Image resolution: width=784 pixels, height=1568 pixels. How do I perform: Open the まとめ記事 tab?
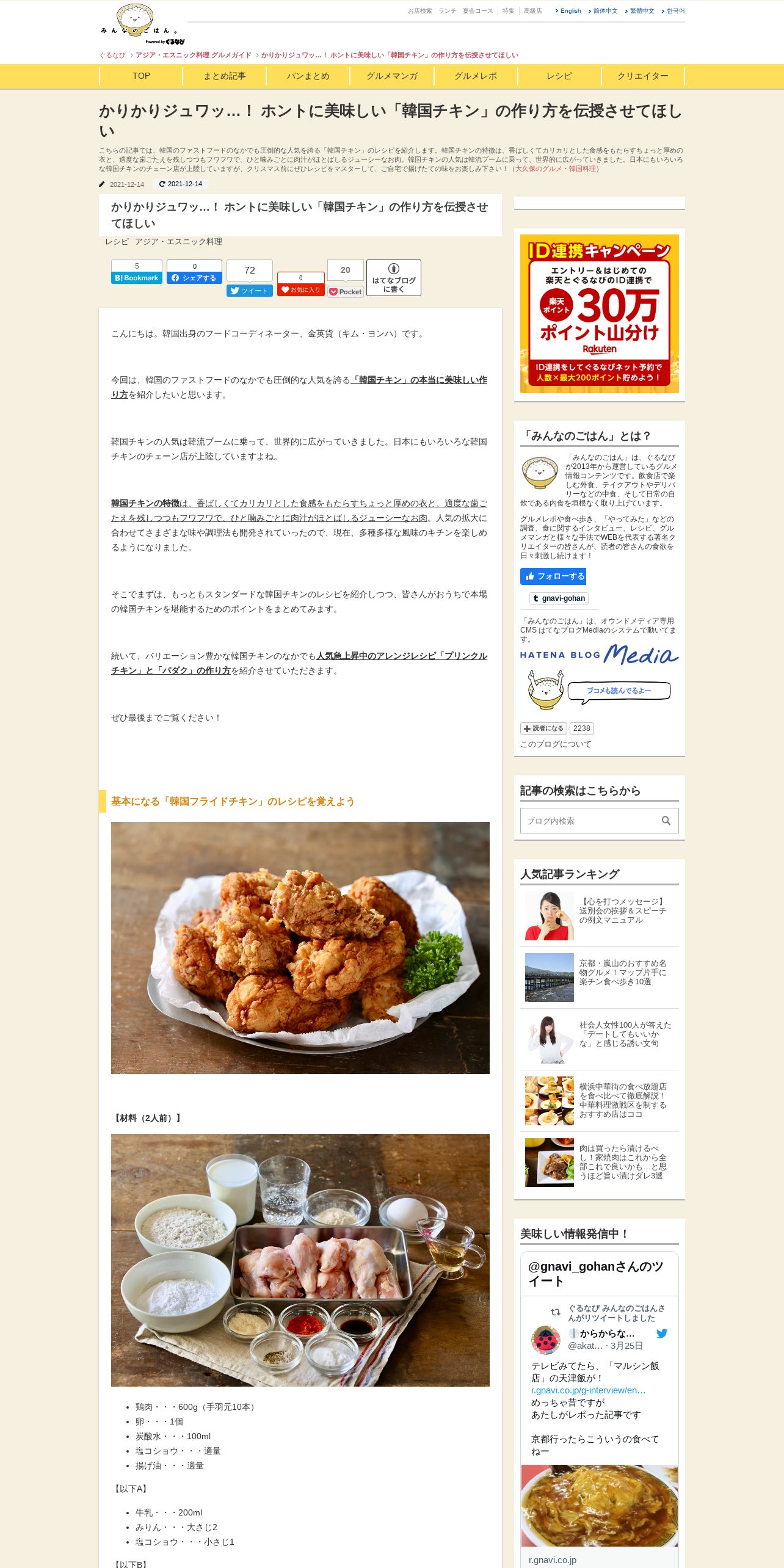pos(225,76)
